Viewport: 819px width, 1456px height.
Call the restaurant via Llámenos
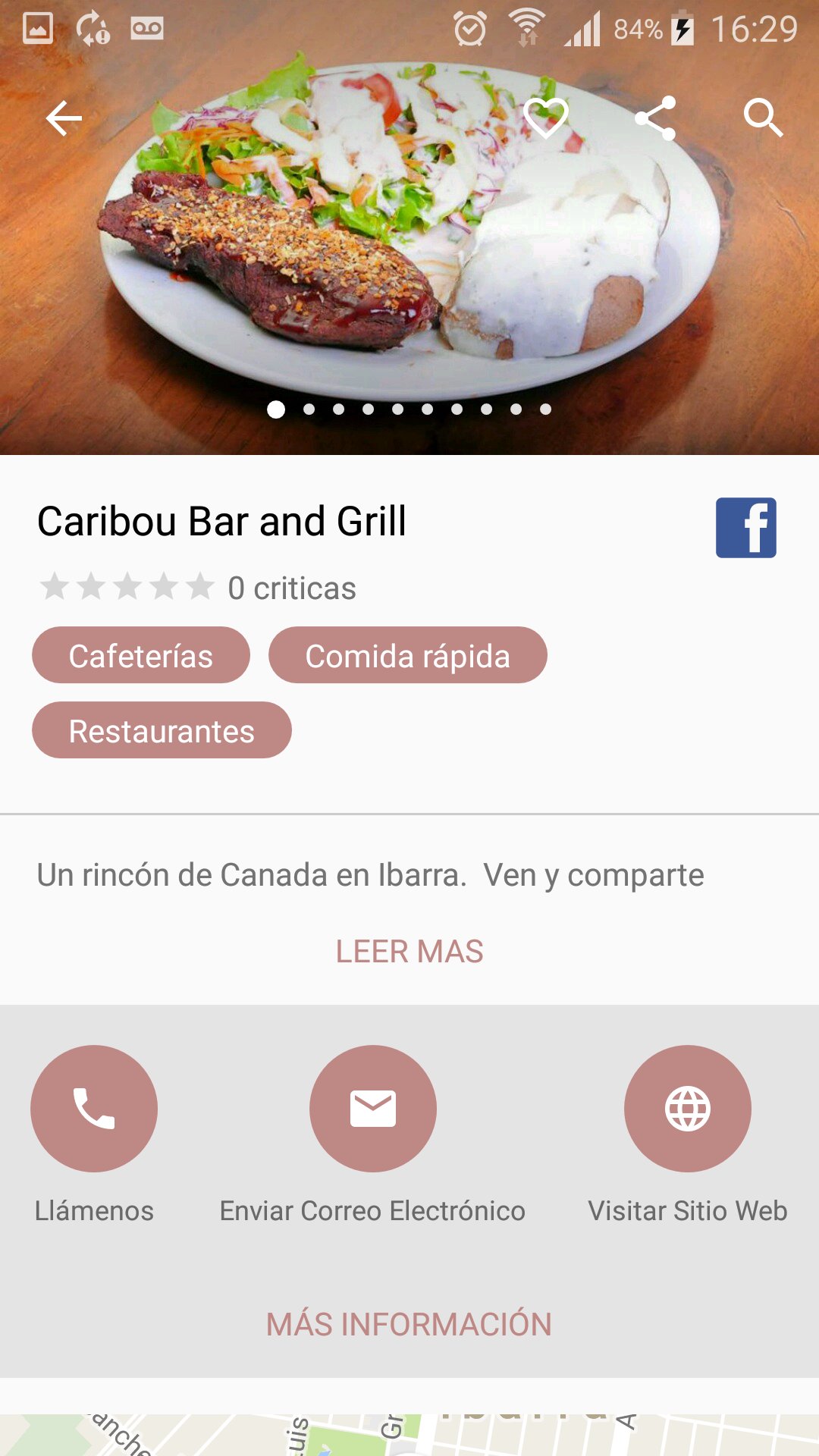pos(94,1109)
